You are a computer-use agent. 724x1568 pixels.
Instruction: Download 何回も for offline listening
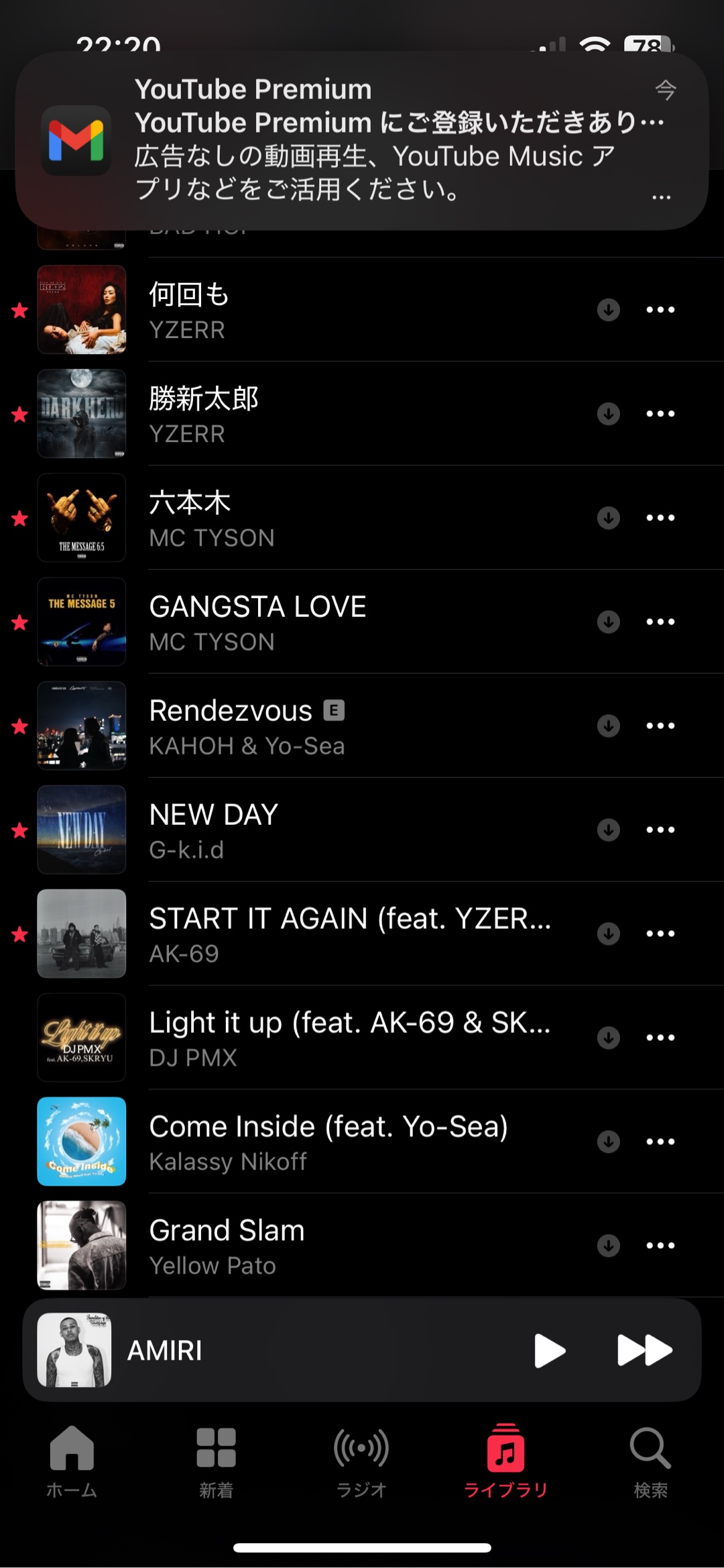(608, 310)
